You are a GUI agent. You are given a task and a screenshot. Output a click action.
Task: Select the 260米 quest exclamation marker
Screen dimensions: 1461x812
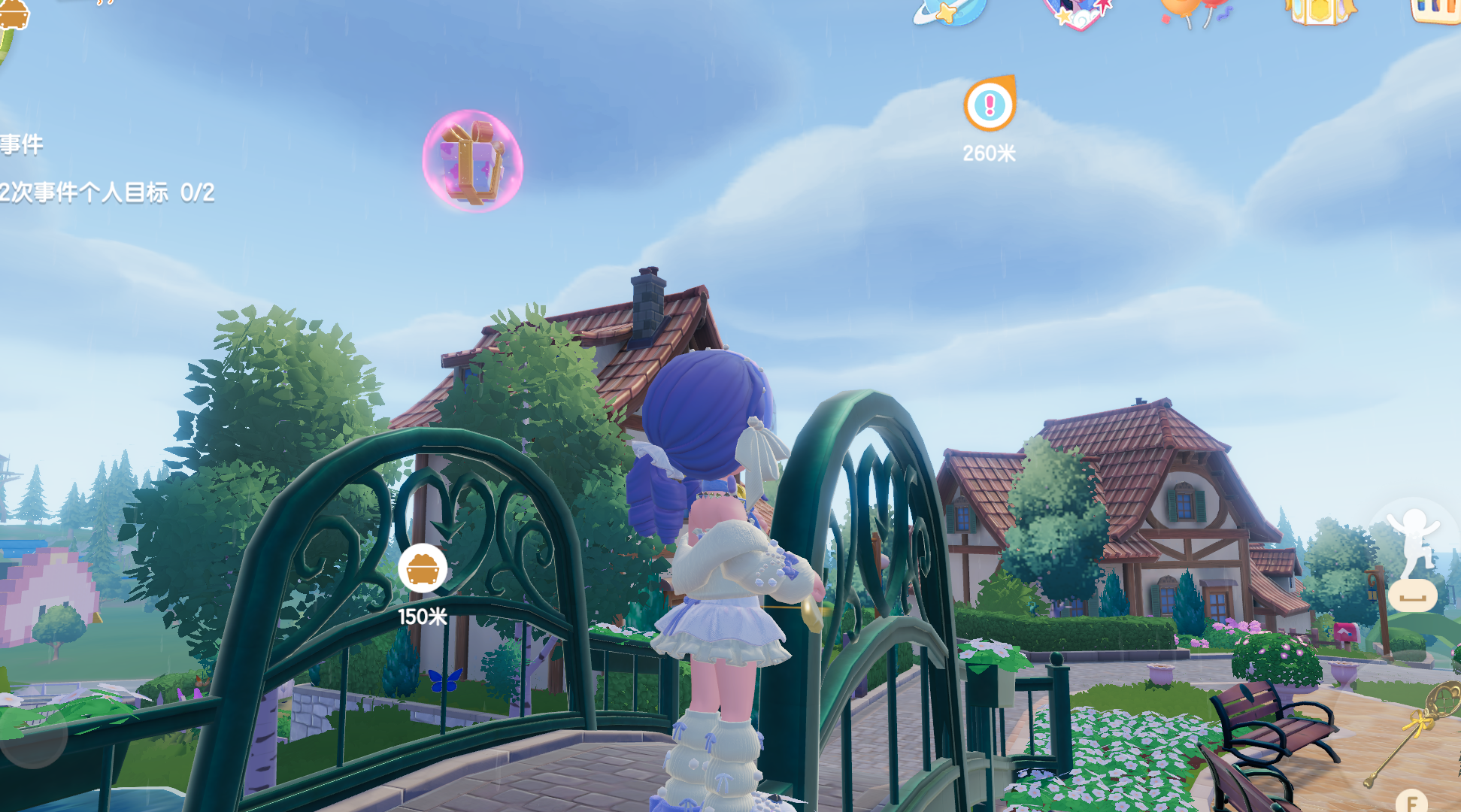pyautogui.click(x=990, y=105)
